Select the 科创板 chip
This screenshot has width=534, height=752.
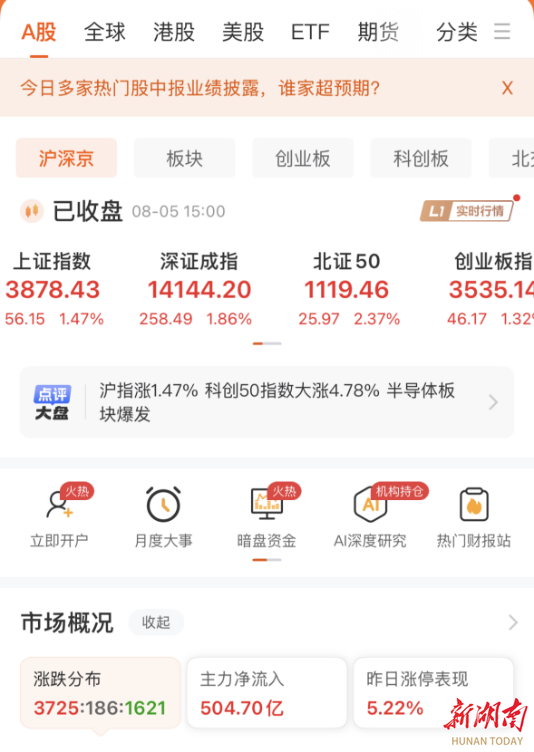click(421, 158)
